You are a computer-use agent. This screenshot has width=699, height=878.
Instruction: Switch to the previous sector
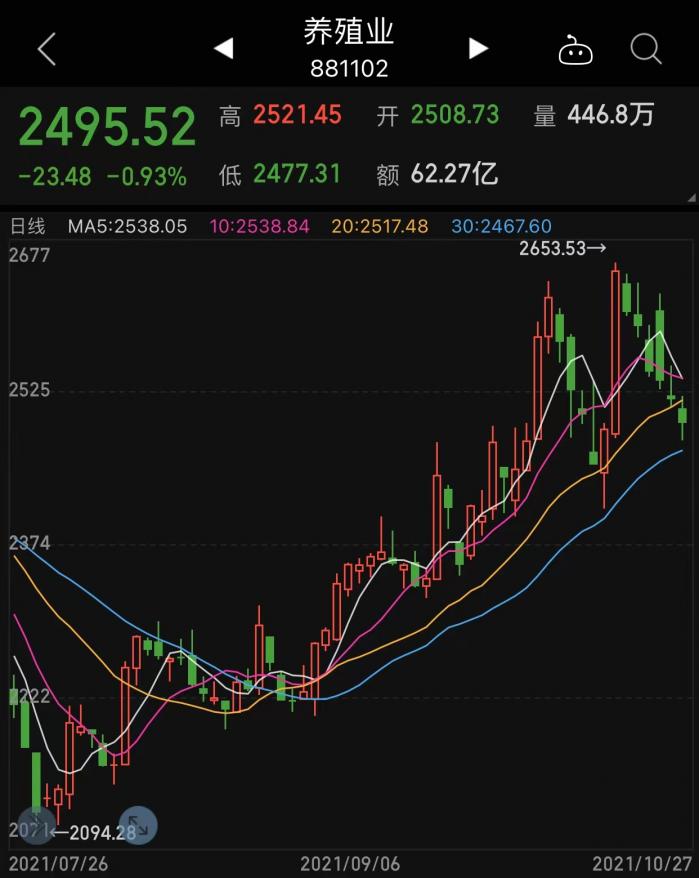coord(224,48)
